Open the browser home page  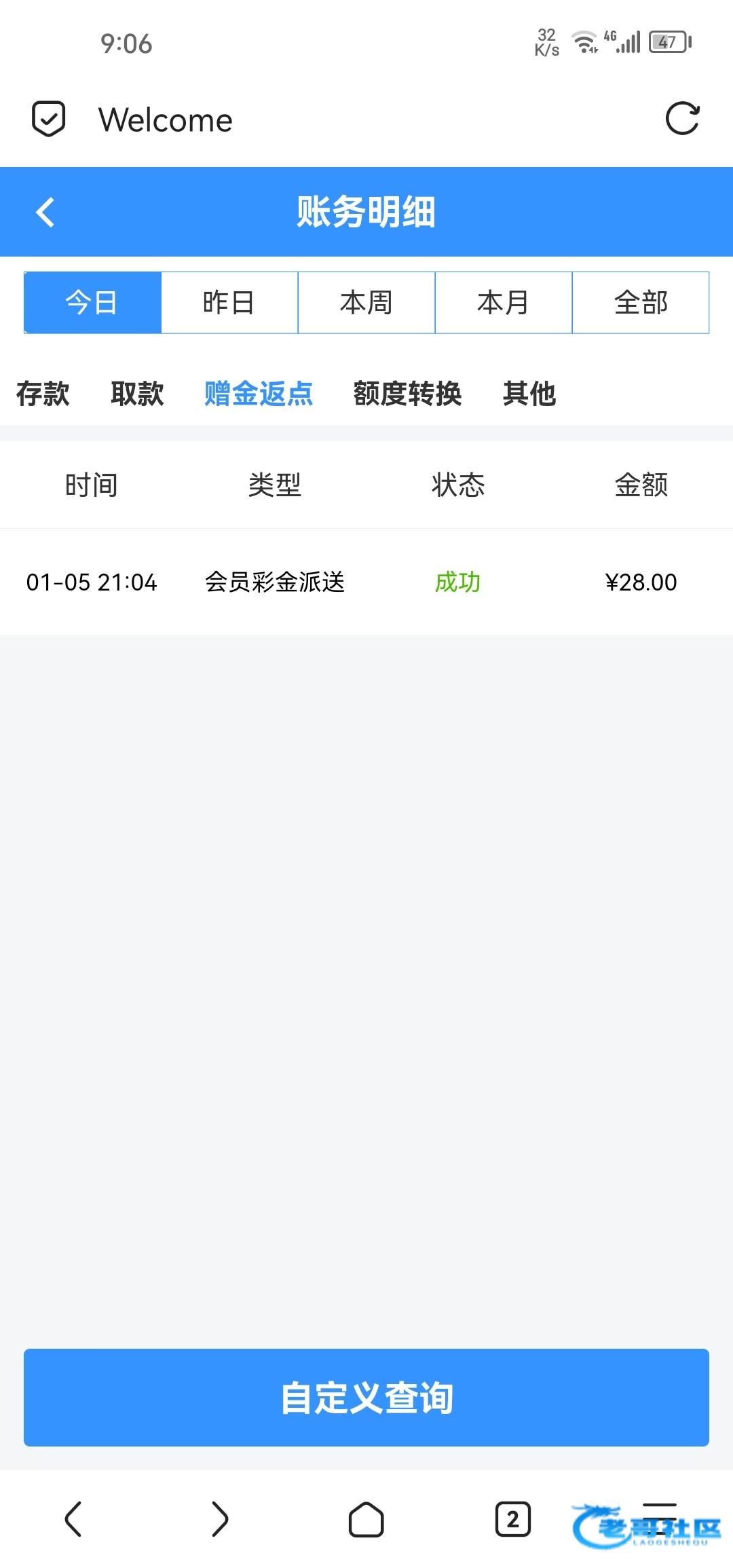click(366, 1519)
